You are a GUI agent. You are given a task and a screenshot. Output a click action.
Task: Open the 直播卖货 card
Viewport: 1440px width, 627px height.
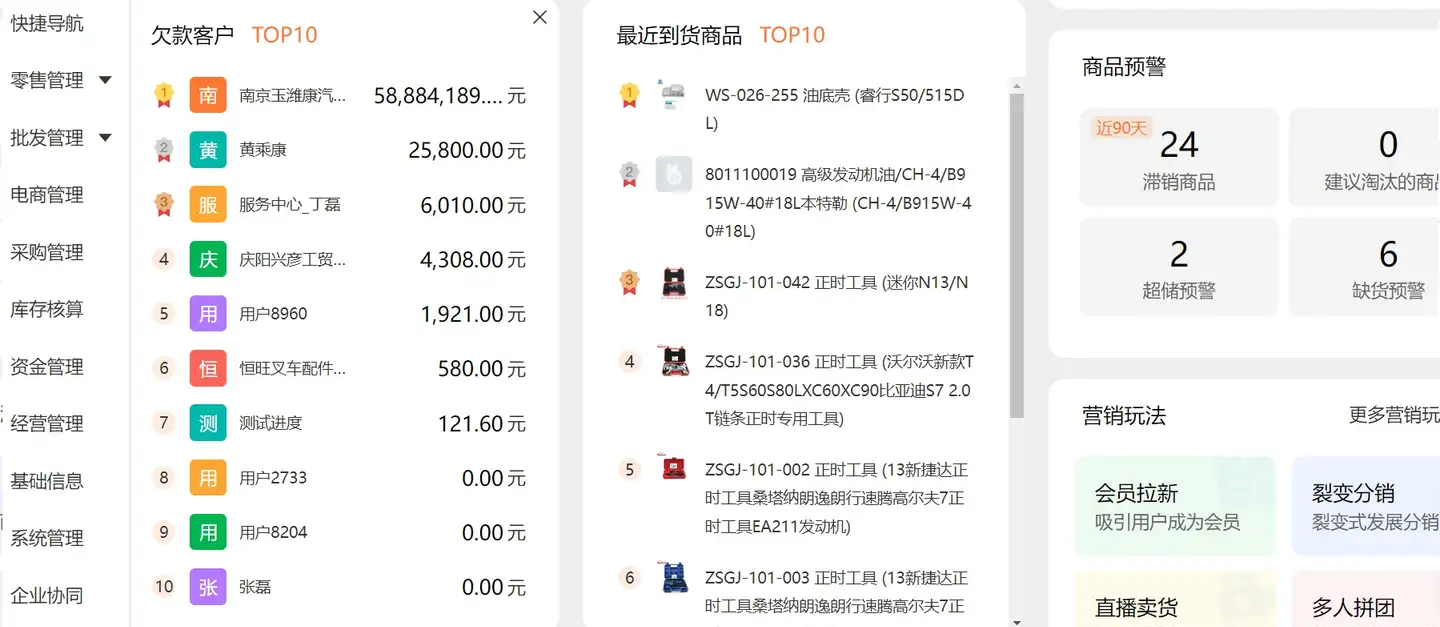(x=1175, y=605)
